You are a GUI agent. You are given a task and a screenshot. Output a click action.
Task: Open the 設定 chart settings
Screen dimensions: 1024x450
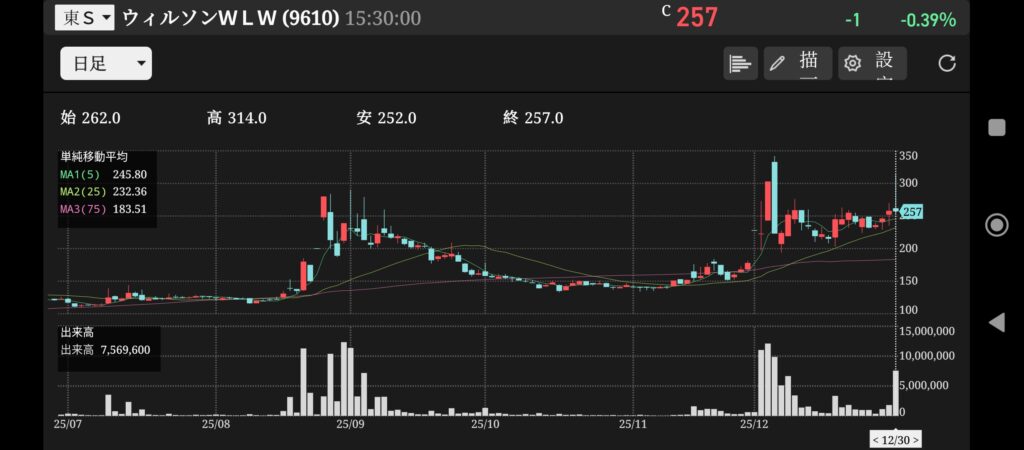click(x=872, y=64)
